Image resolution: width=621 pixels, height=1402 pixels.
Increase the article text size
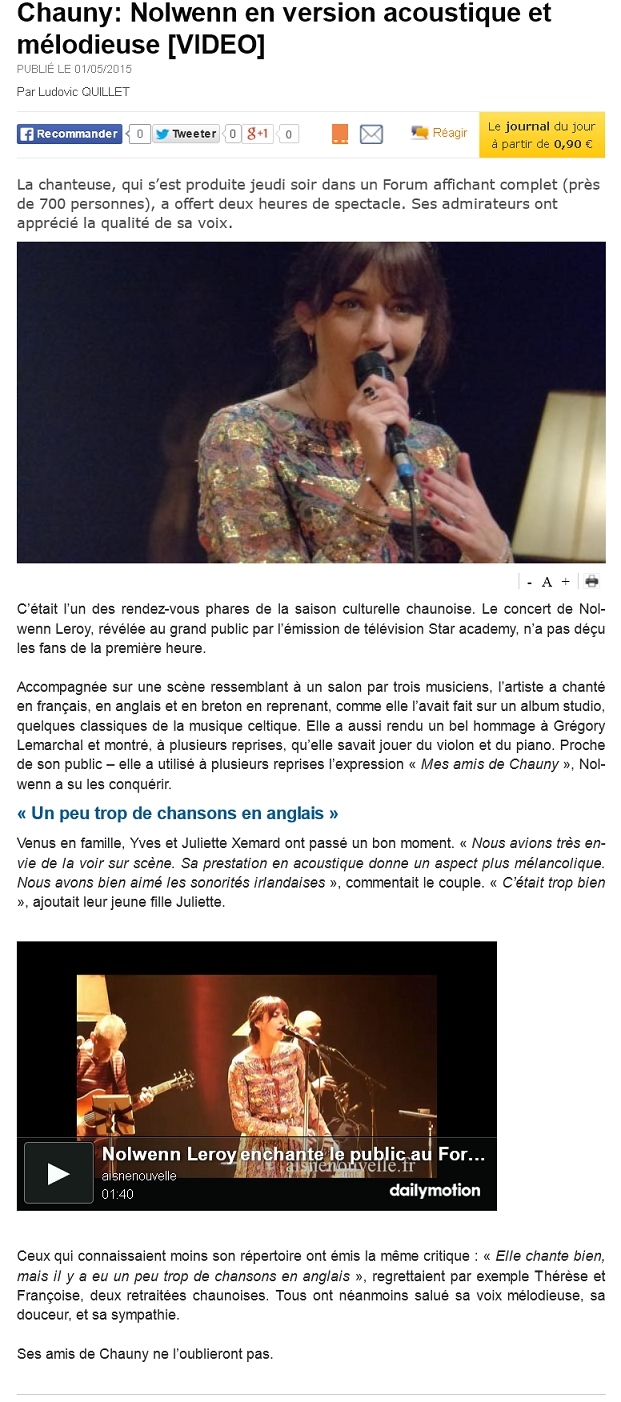point(566,581)
